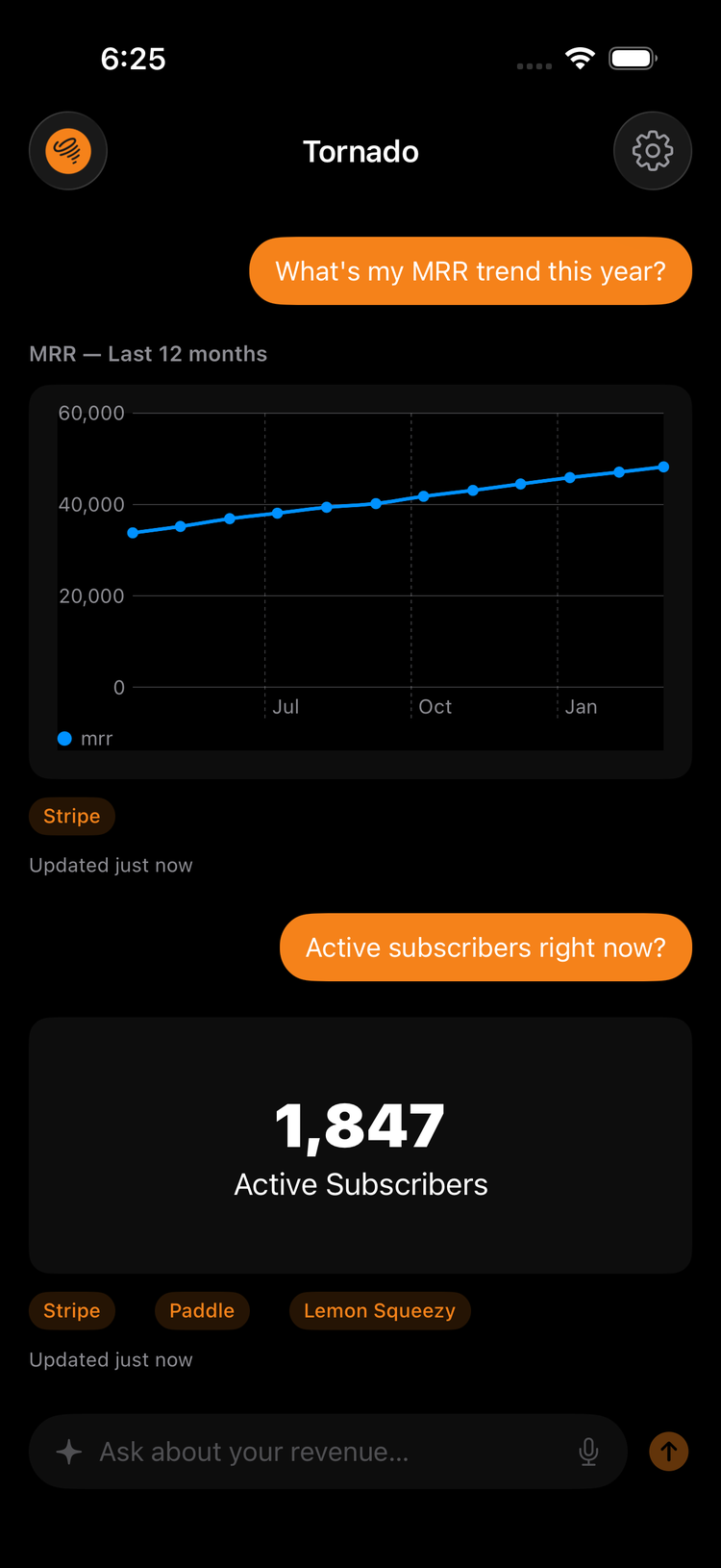The height and width of the screenshot is (1568, 721).
Task: Click the Wi-Fi status icon
Action: (x=579, y=58)
